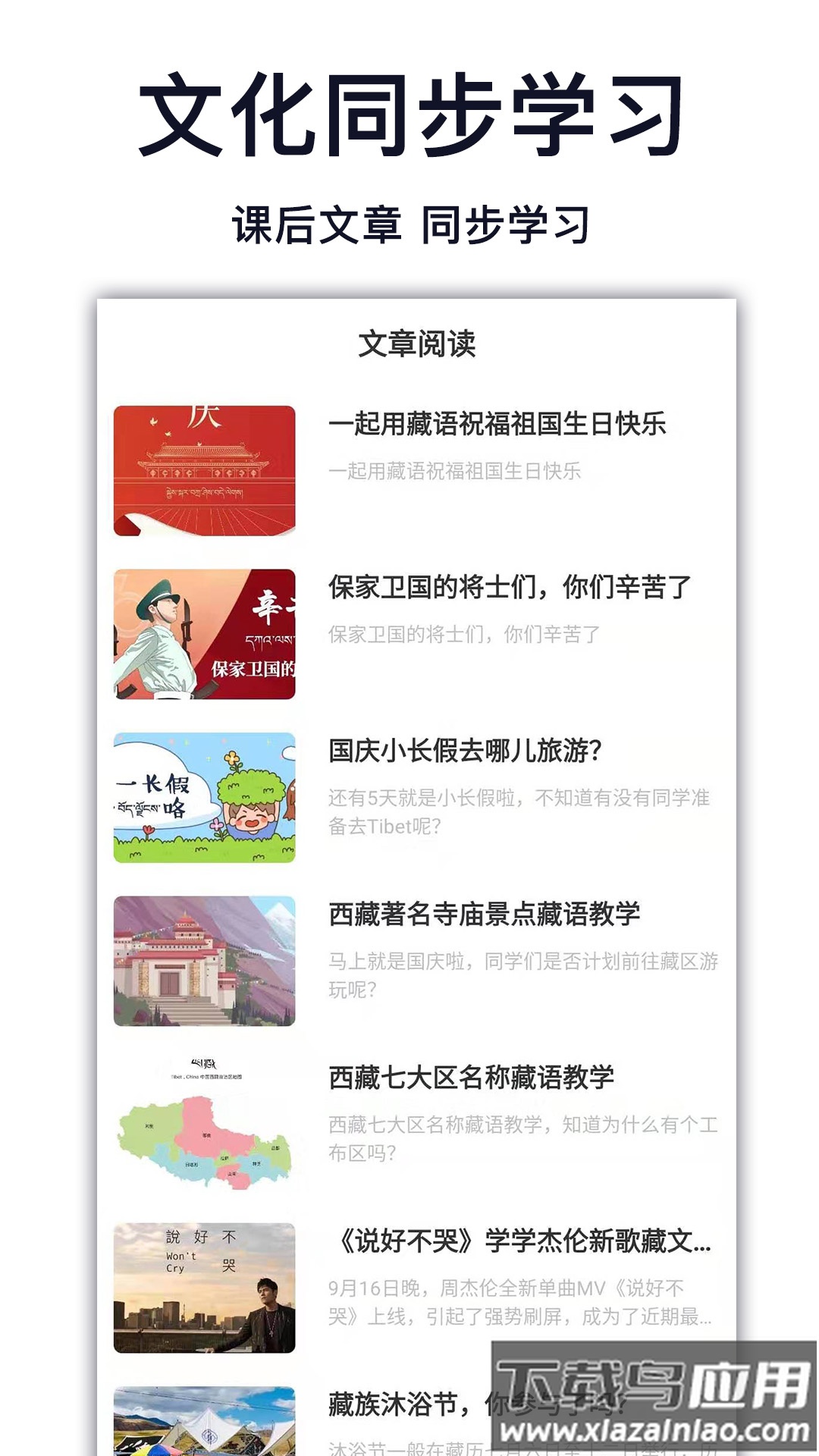Click the soldier illustration thumbnail
Screen dimensions: 819x1456
pyautogui.click(x=203, y=637)
